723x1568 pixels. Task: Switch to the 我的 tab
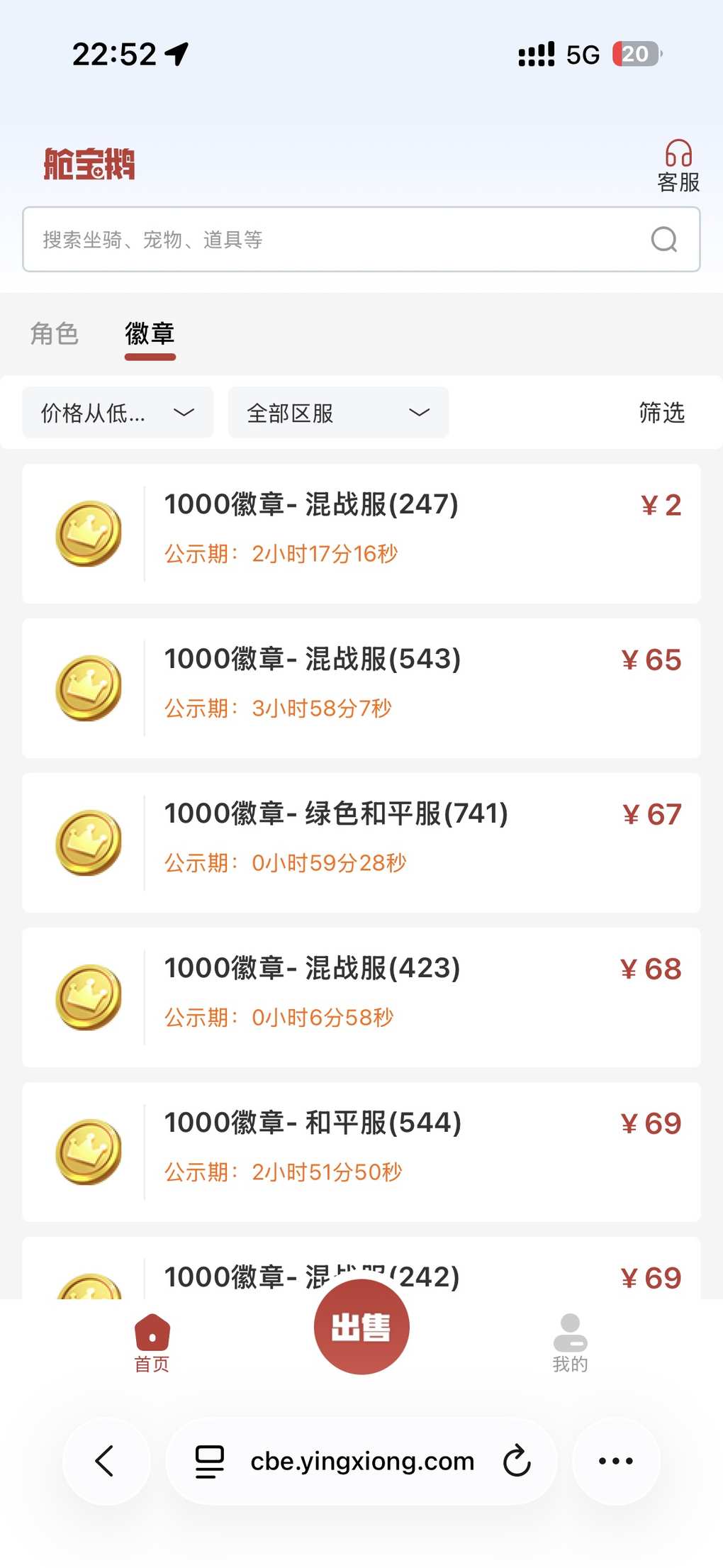571,1342
